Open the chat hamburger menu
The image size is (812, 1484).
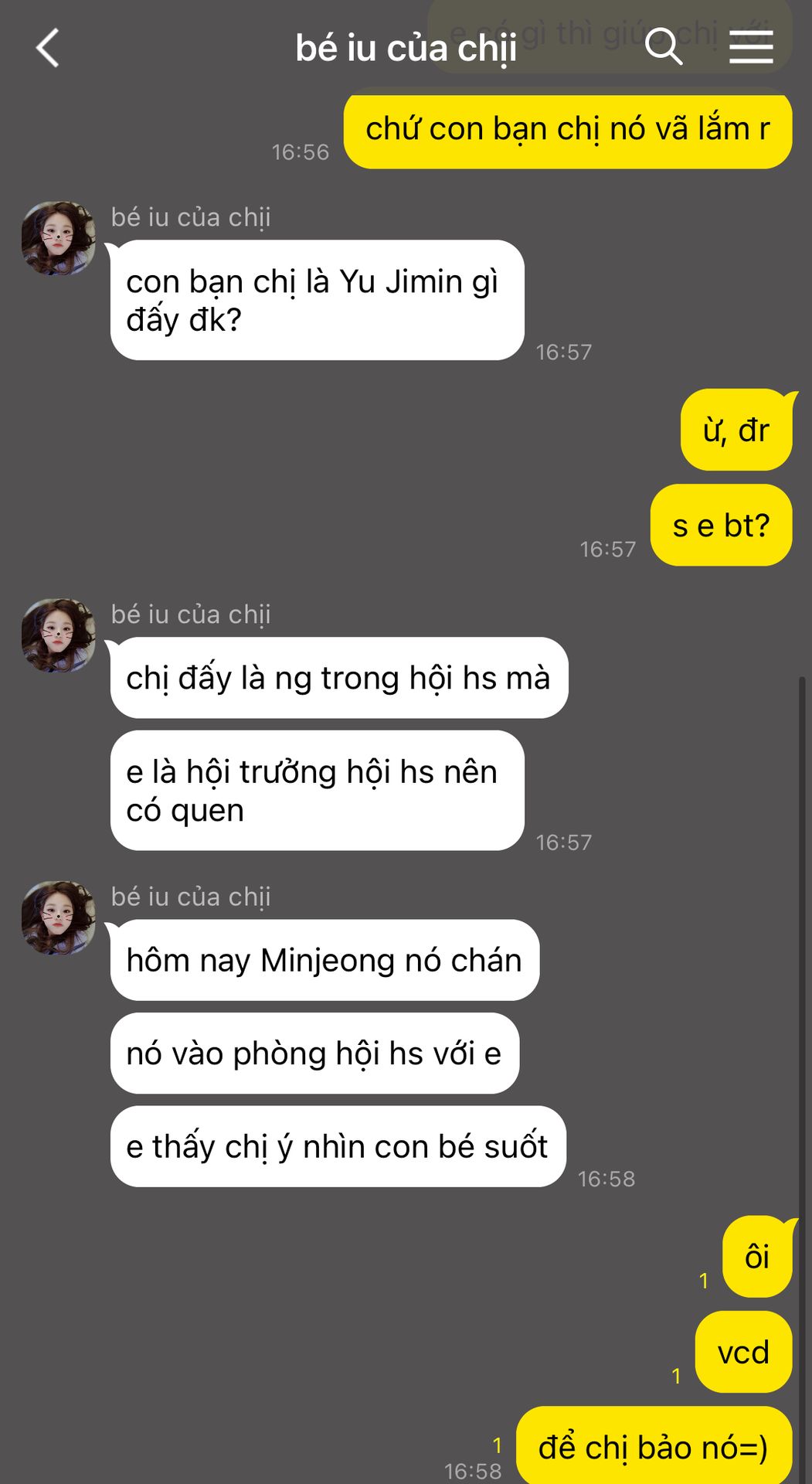coord(751,48)
